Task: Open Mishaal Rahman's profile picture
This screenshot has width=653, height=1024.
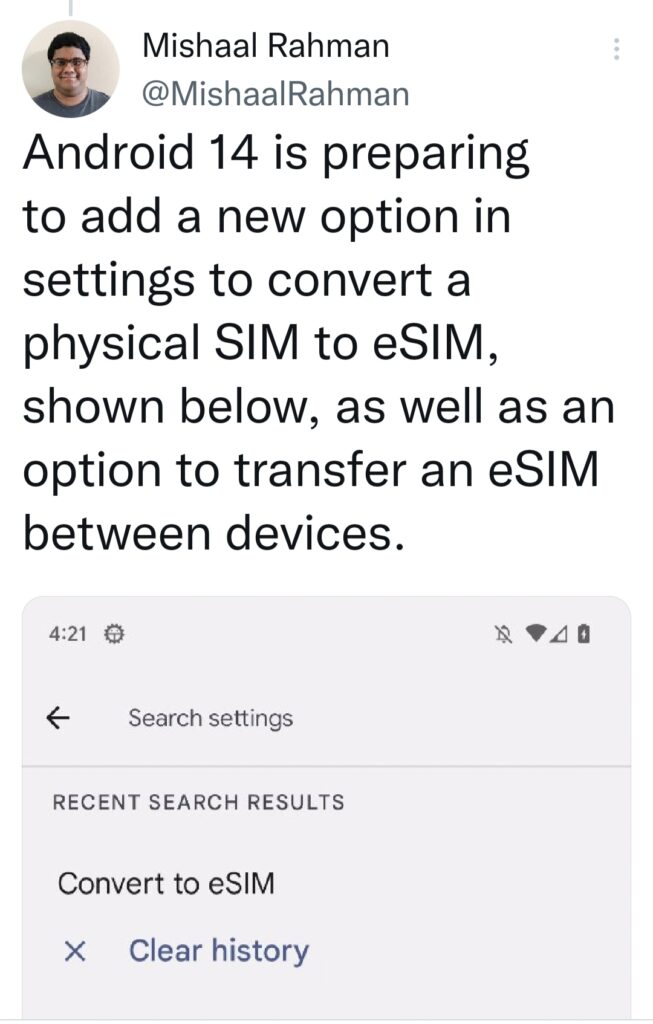Action: (70, 69)
